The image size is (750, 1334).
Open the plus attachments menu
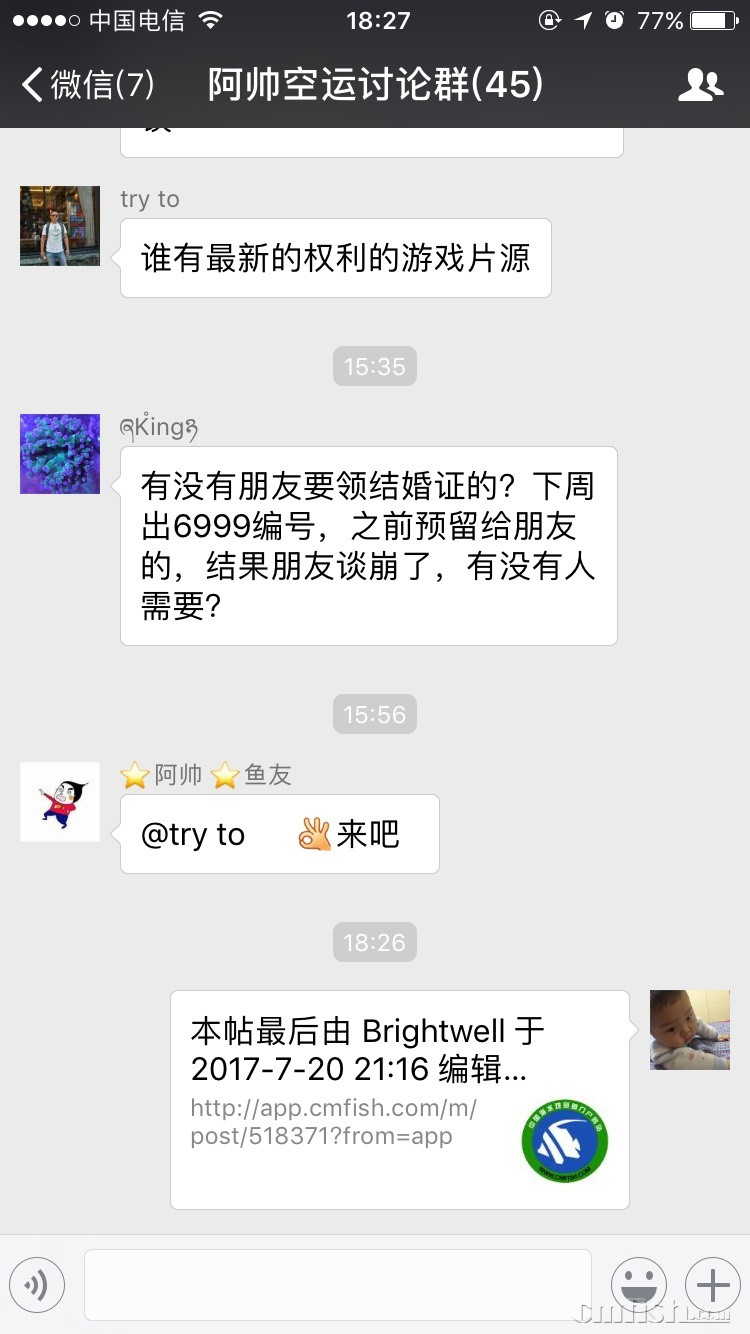712,1284
